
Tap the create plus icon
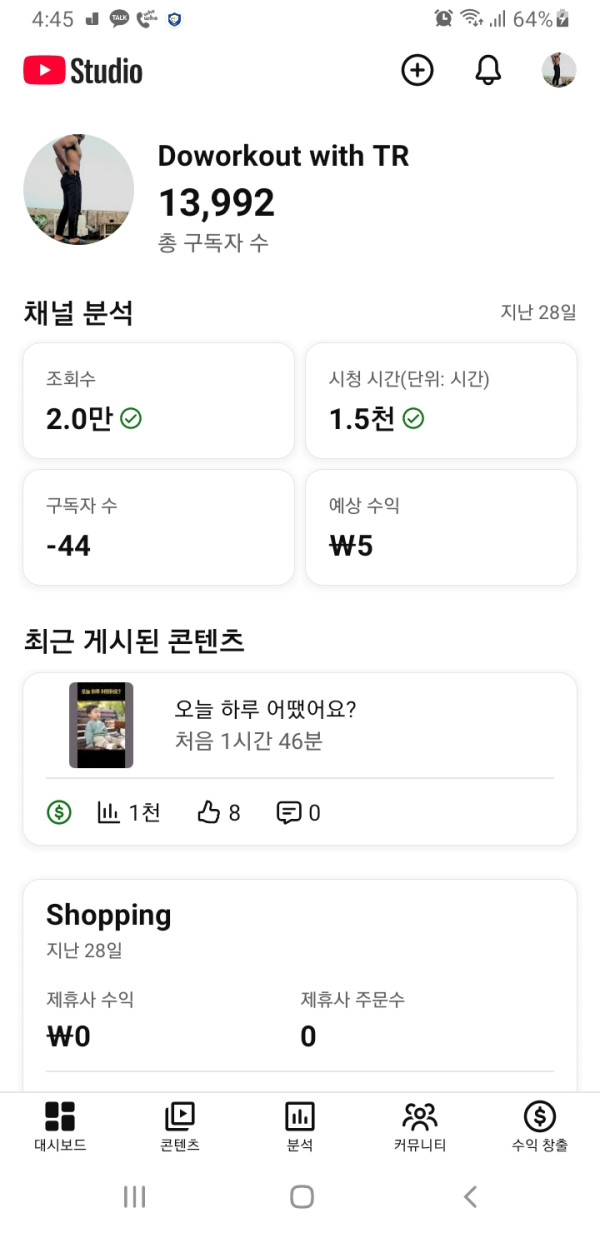click(x=417, y=70)
